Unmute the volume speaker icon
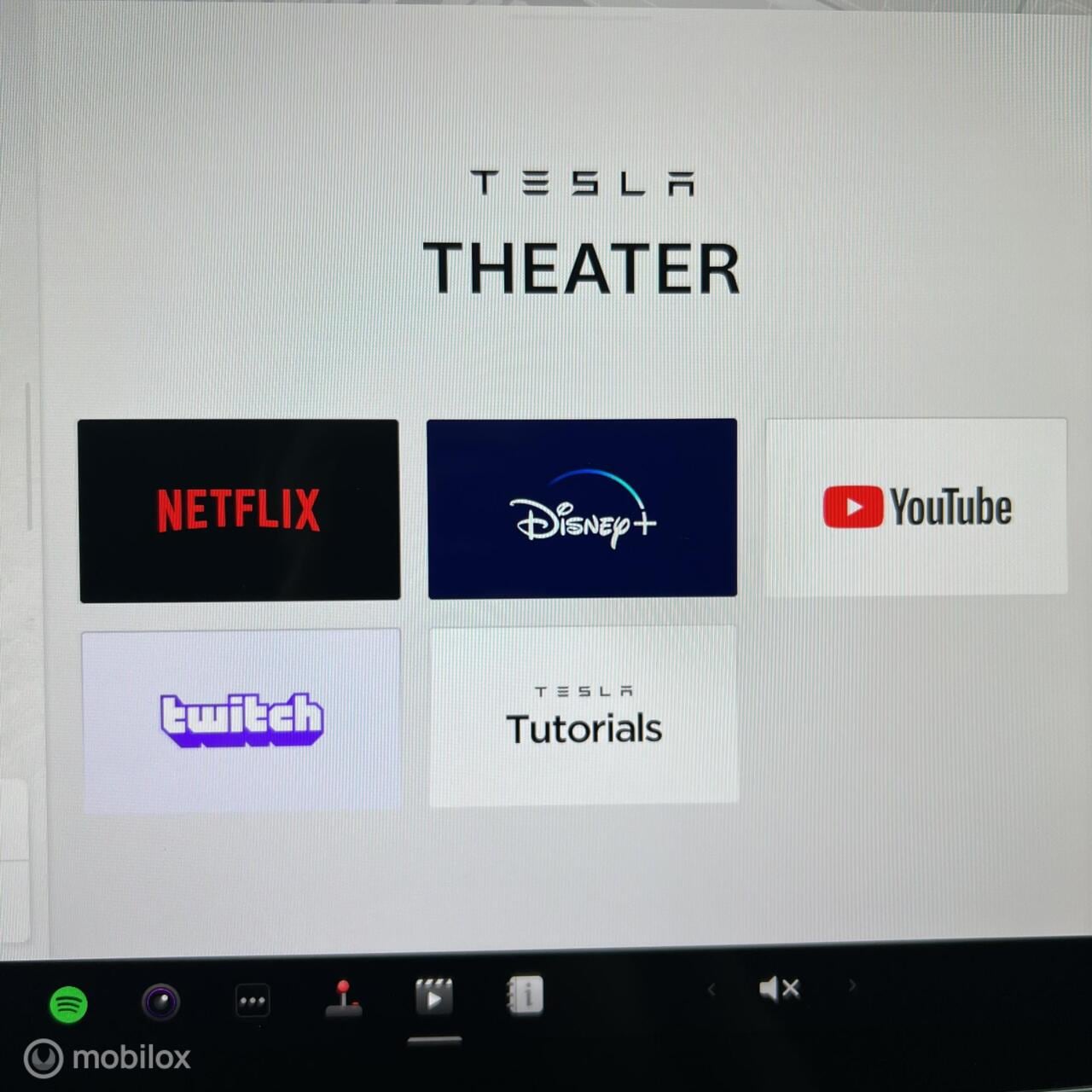This screenshot has width=1092, height=1092. (x=780, y=988)
